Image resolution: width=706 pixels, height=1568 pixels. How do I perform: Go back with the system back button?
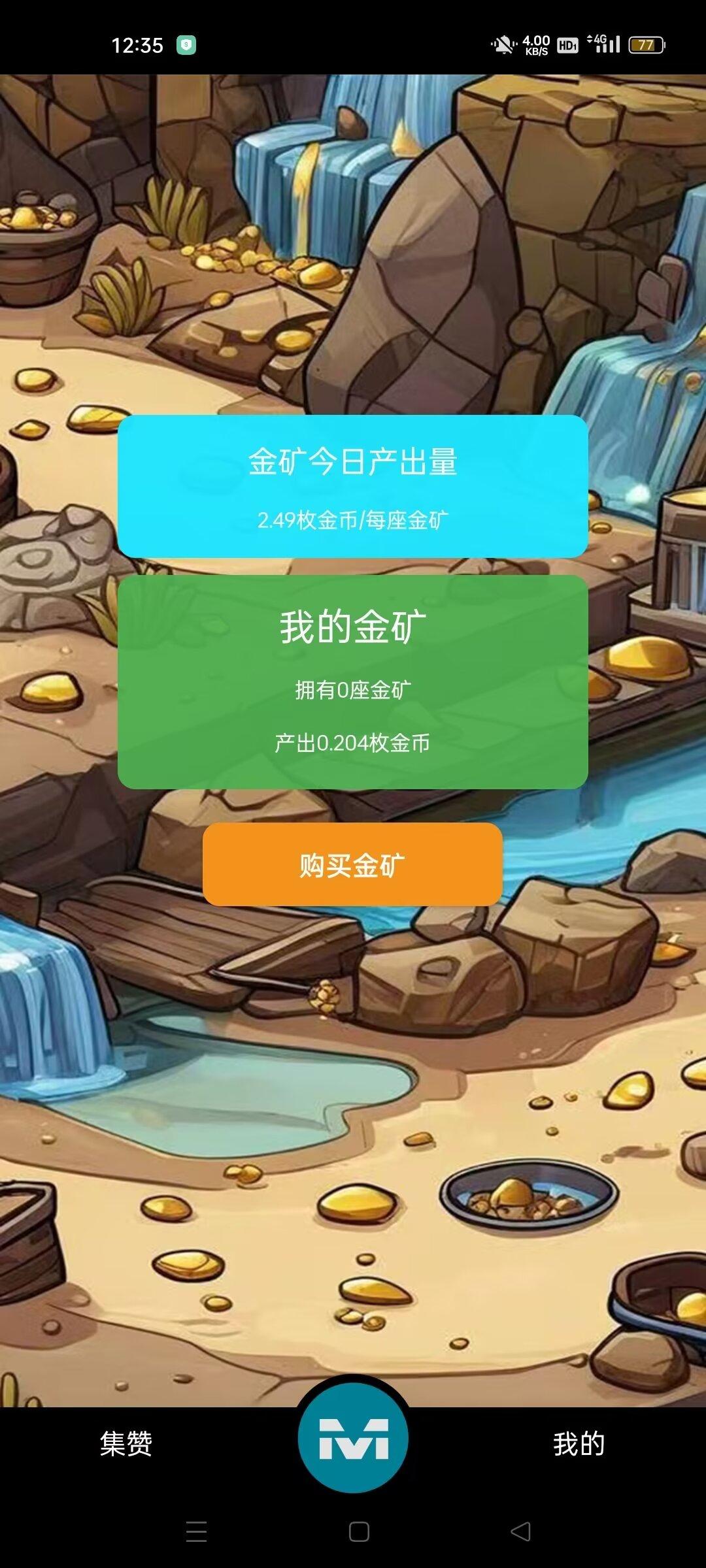click(520, 1531)
